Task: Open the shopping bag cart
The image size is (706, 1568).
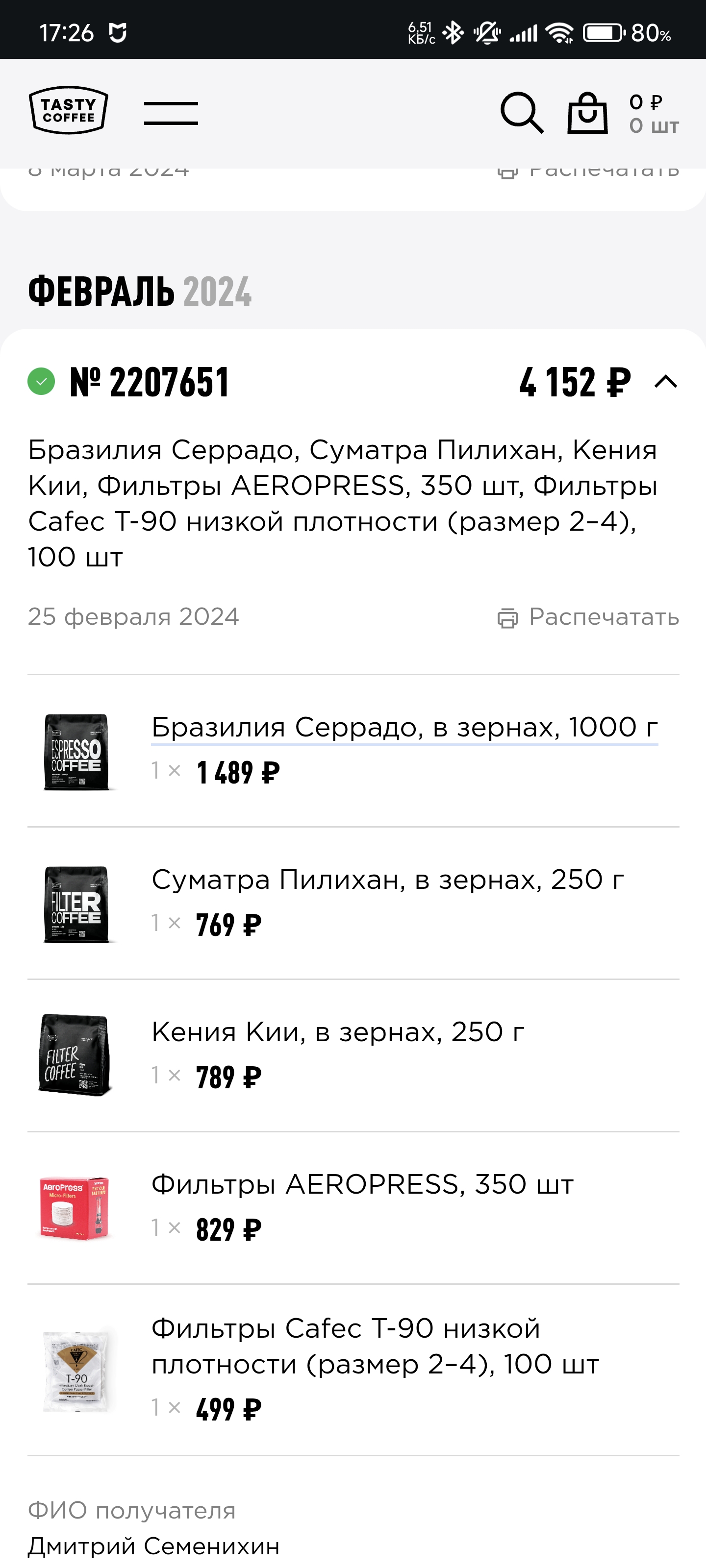Action: pyautogui.click(x=587, y=113)
